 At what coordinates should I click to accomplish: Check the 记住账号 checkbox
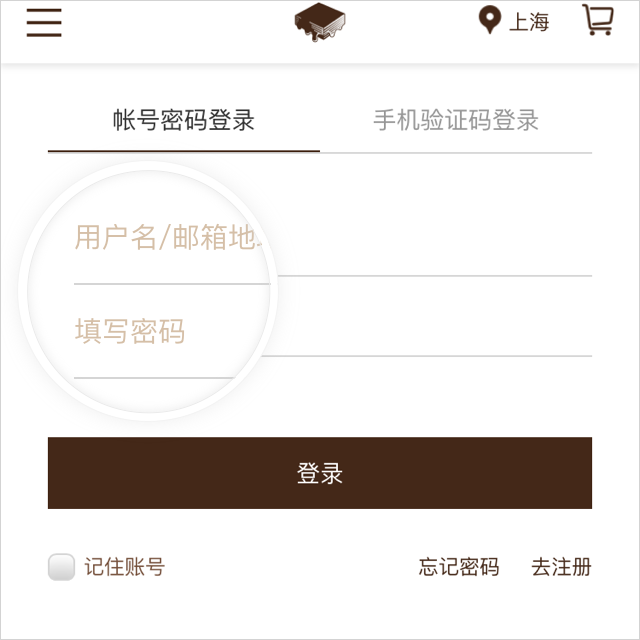coord(62,567)
